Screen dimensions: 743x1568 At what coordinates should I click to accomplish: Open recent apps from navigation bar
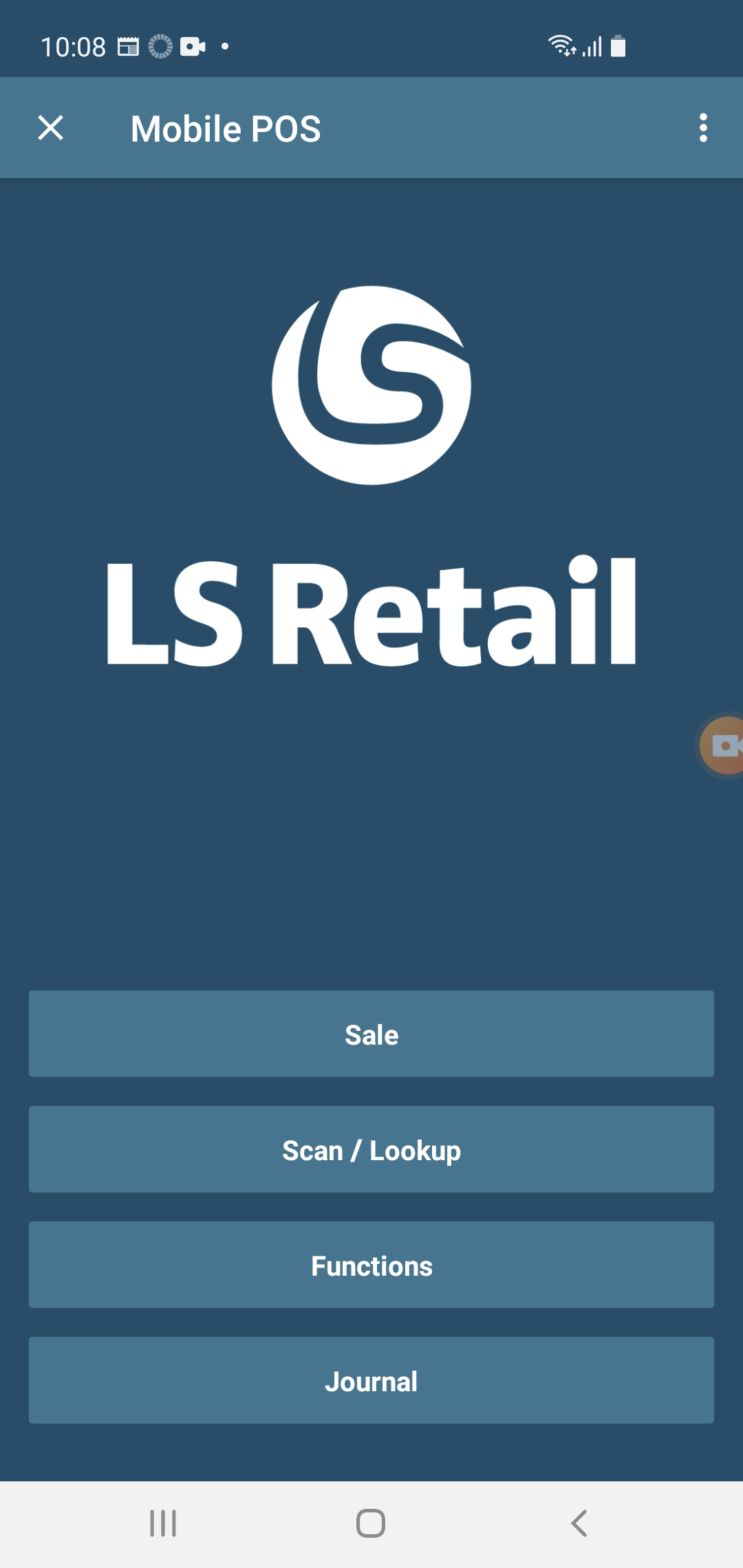[163, 1523]
